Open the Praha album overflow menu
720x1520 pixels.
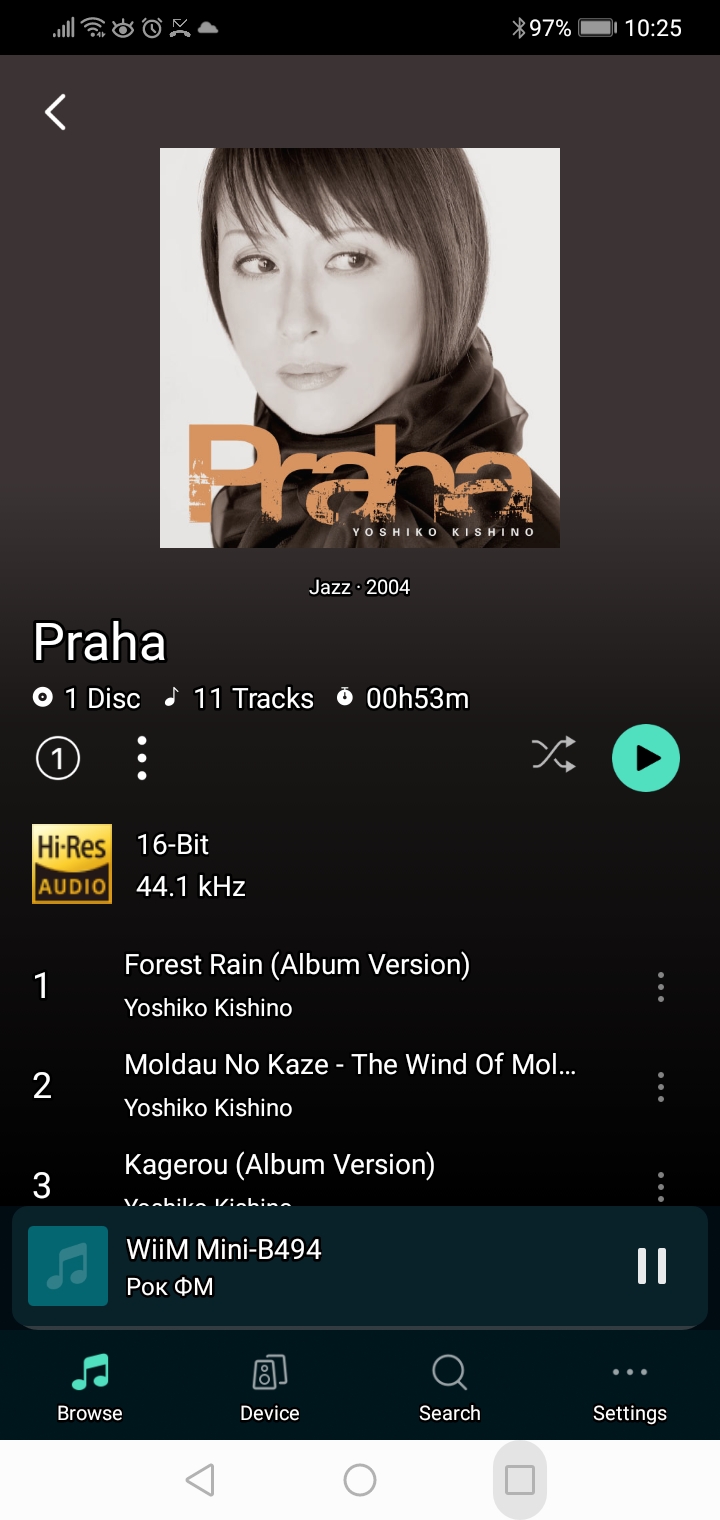(x=142, y=759)
